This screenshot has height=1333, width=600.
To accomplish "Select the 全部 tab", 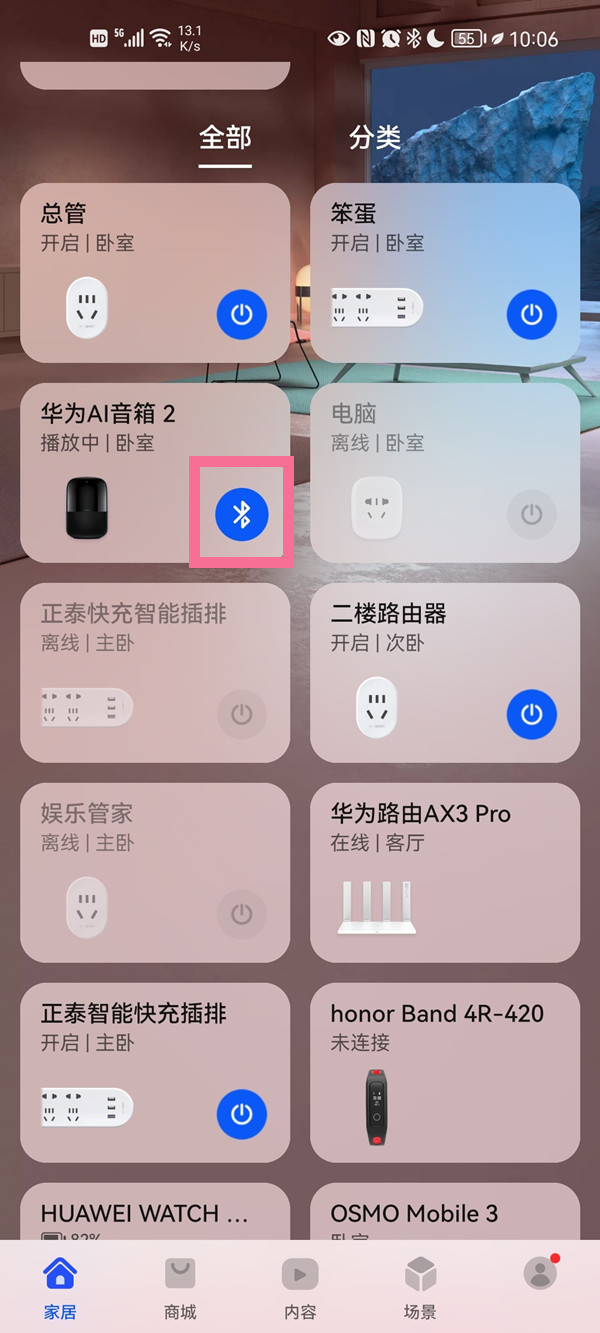I will point(225,137).
